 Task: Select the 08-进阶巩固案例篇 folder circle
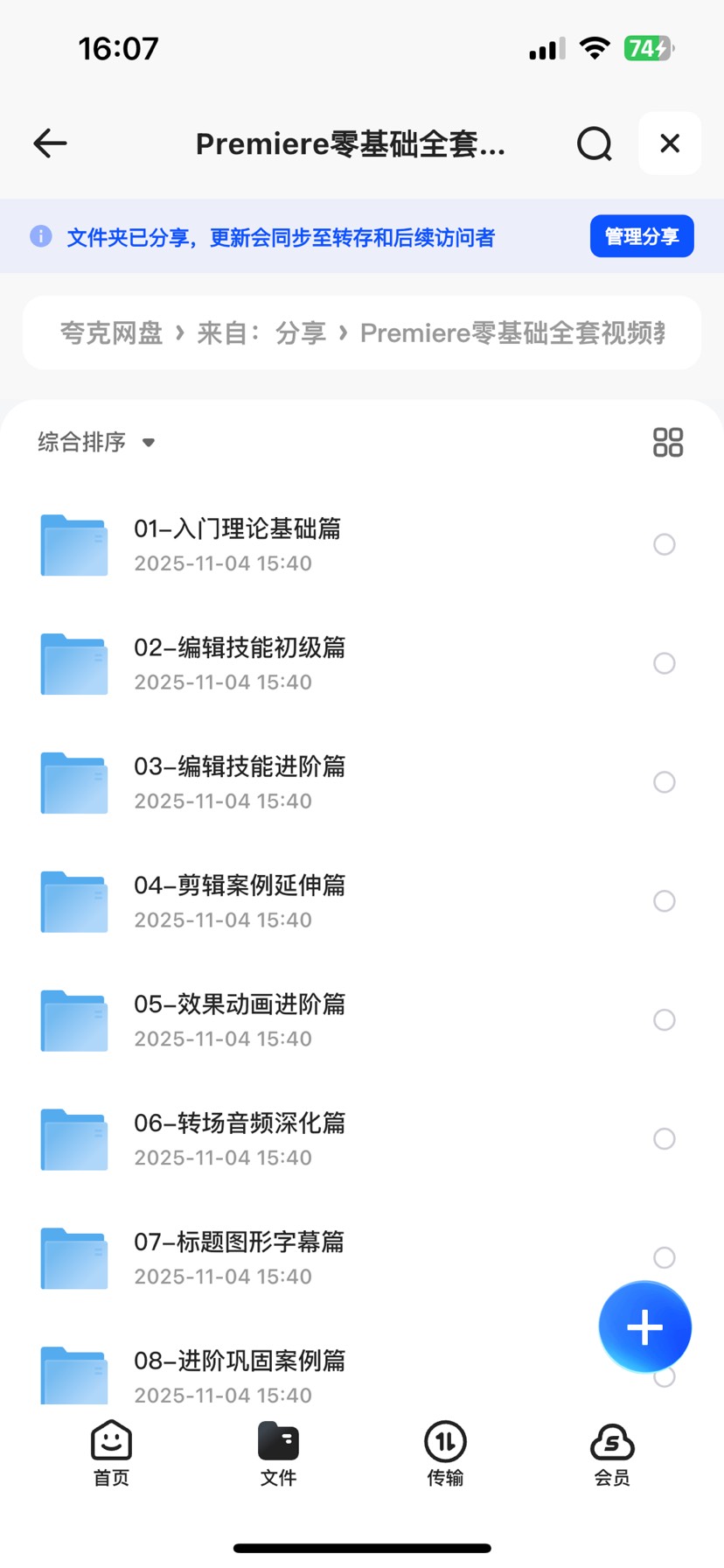click(665, 1375)
